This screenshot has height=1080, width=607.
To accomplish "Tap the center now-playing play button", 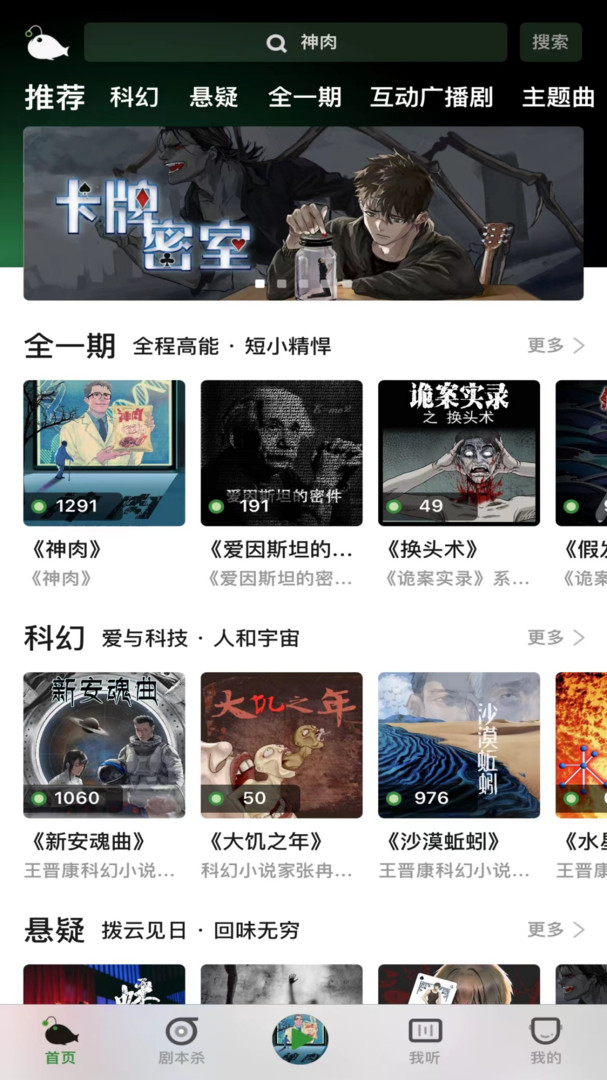I will (300, 1039).
